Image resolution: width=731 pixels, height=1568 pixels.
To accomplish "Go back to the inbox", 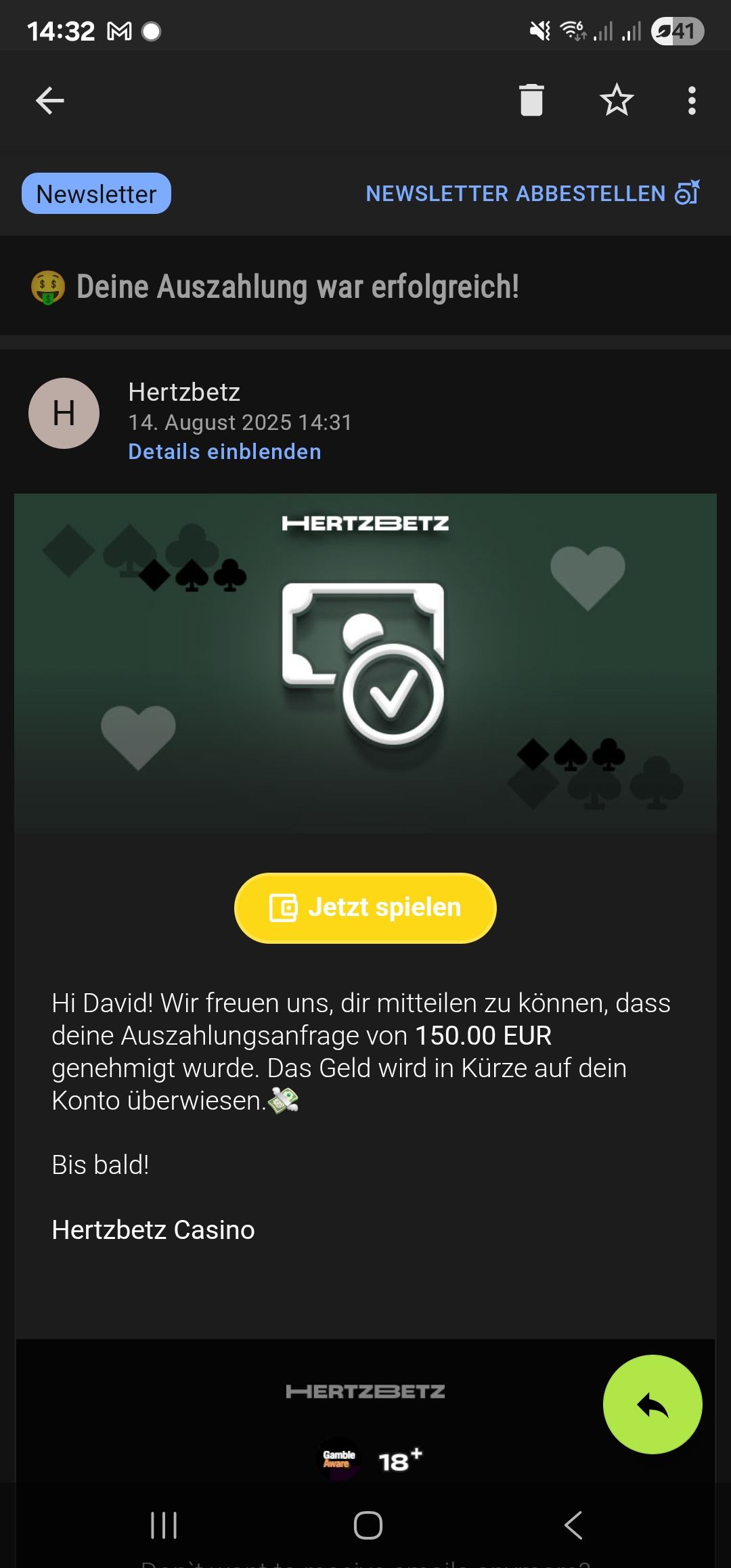I will 49,101.
